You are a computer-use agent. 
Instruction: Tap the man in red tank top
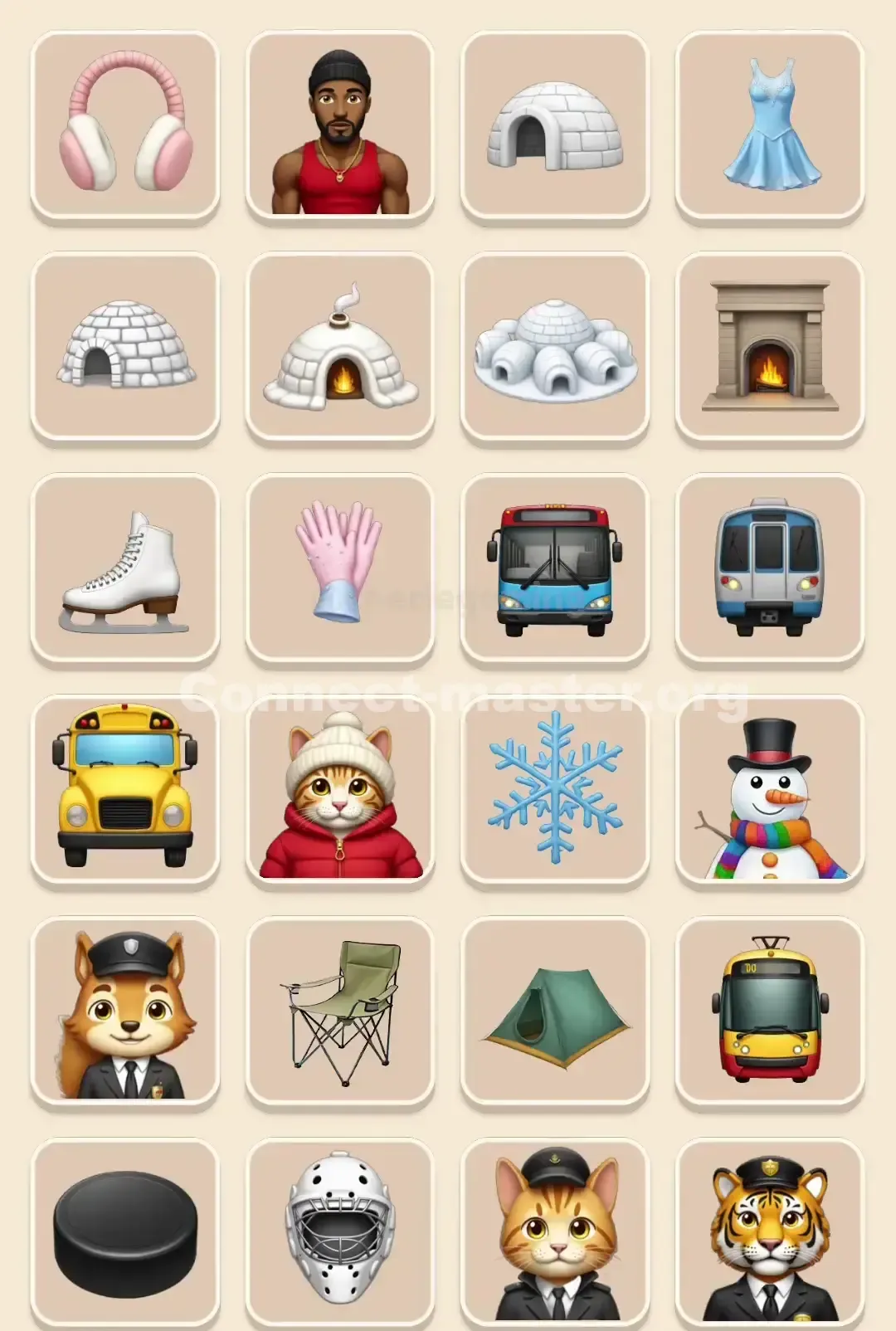(x=340, y=124)
